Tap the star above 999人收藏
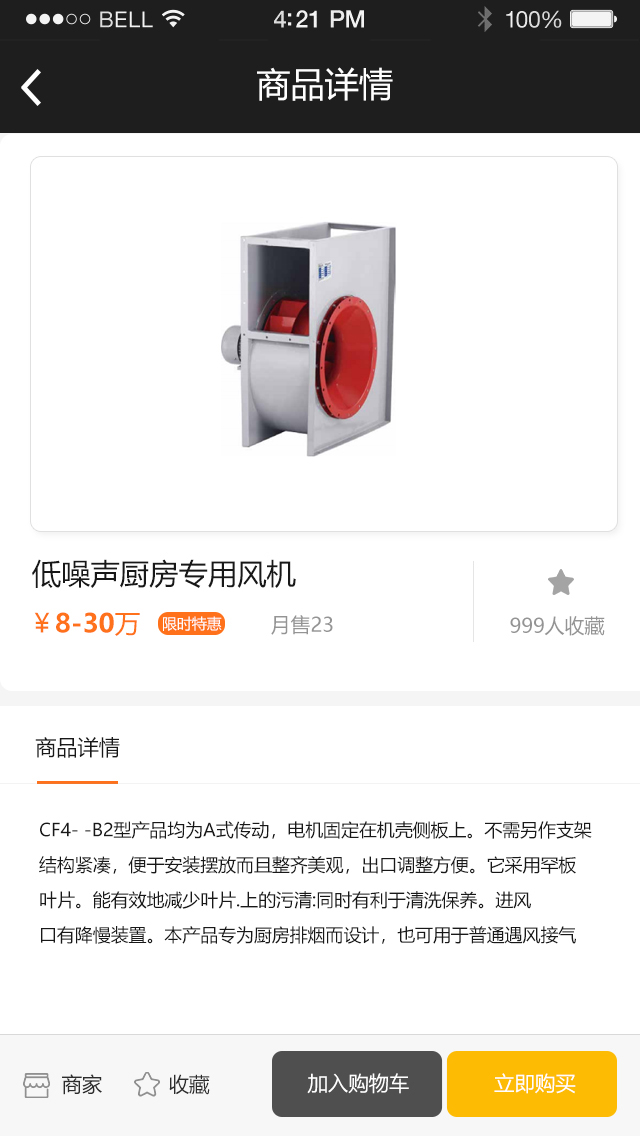Viewport: 640px width, 1138px height. [x=560, y=582]
